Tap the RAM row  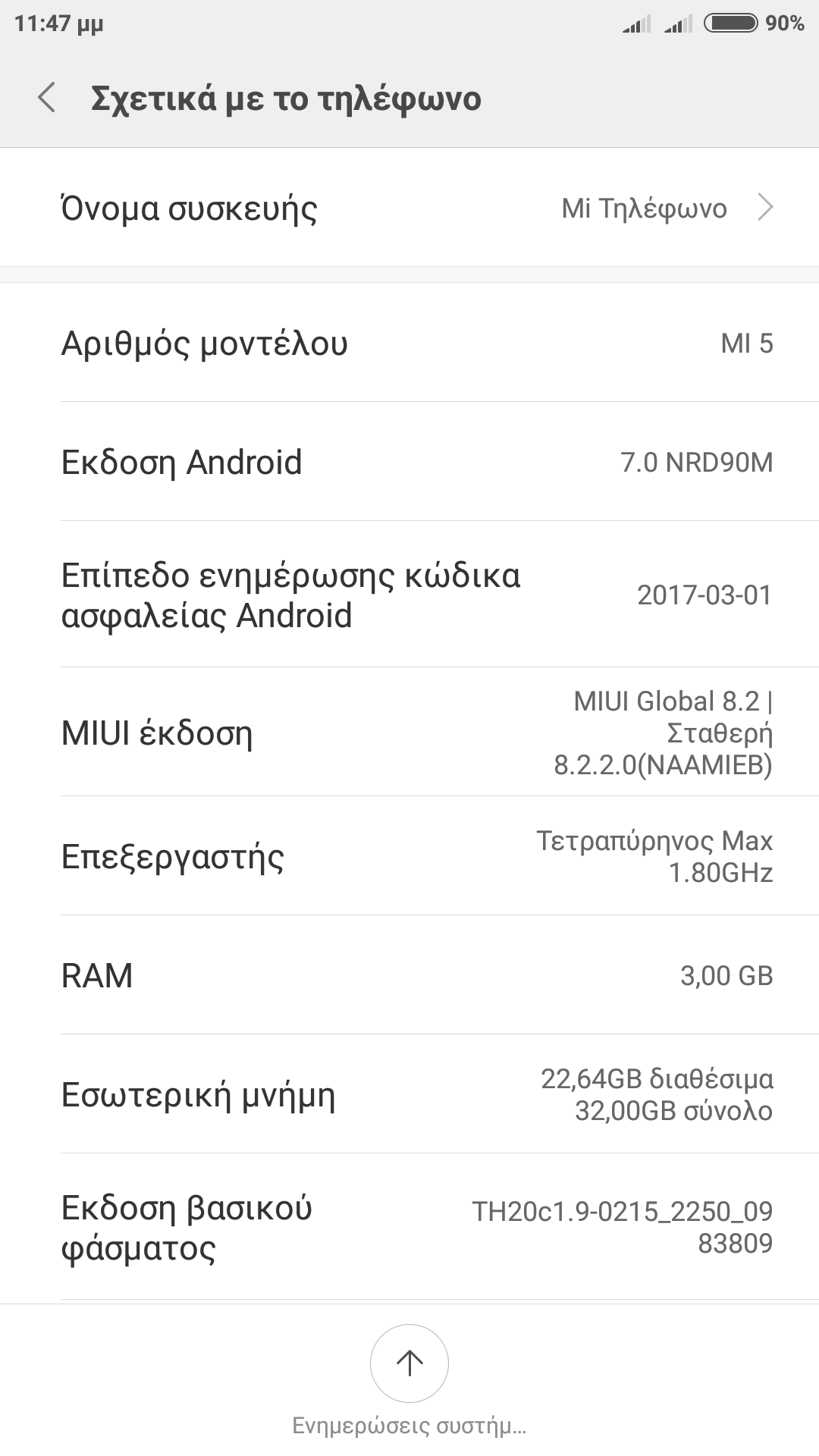(409, 975)
